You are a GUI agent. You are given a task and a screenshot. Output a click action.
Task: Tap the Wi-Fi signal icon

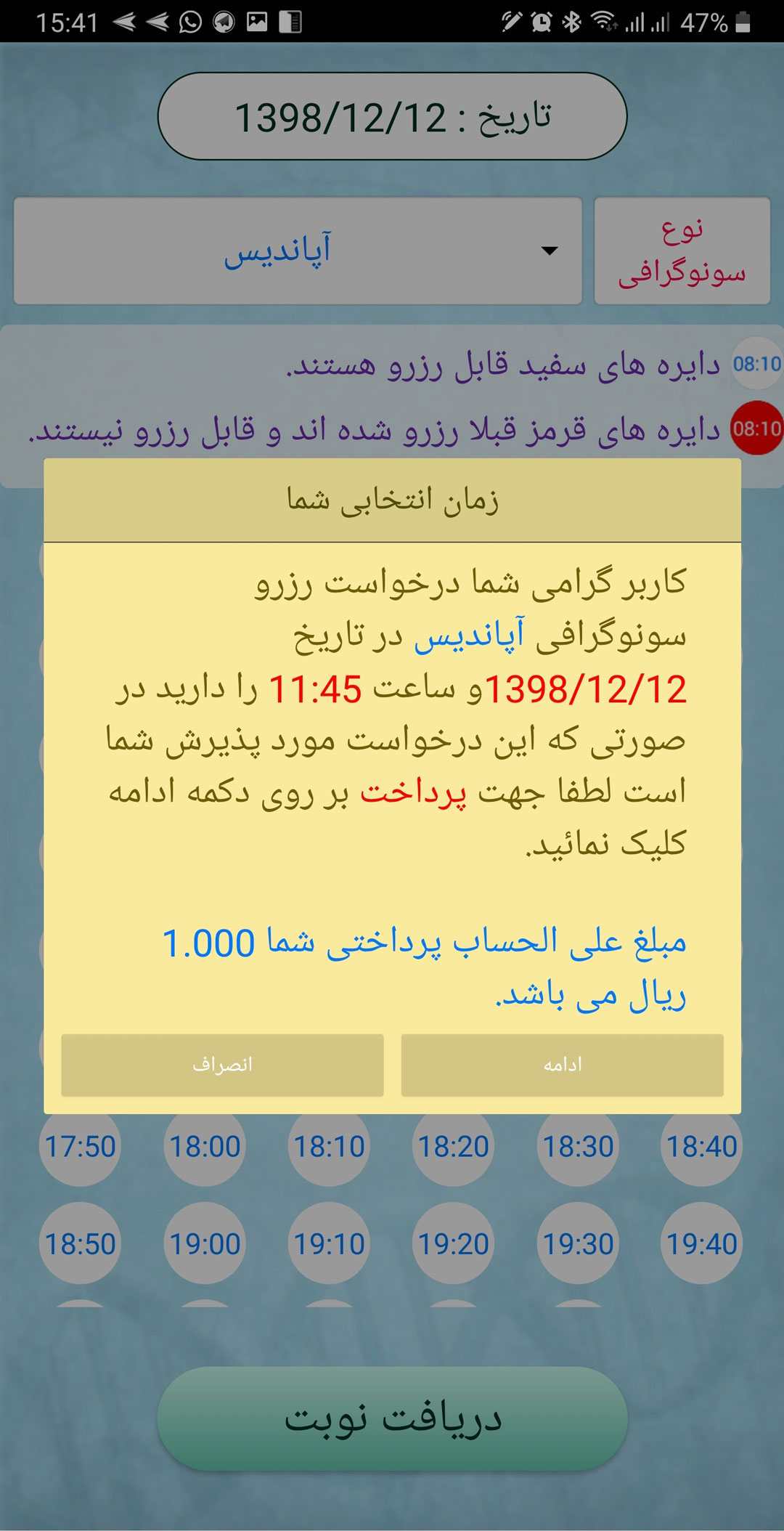[x=603, y=20]
